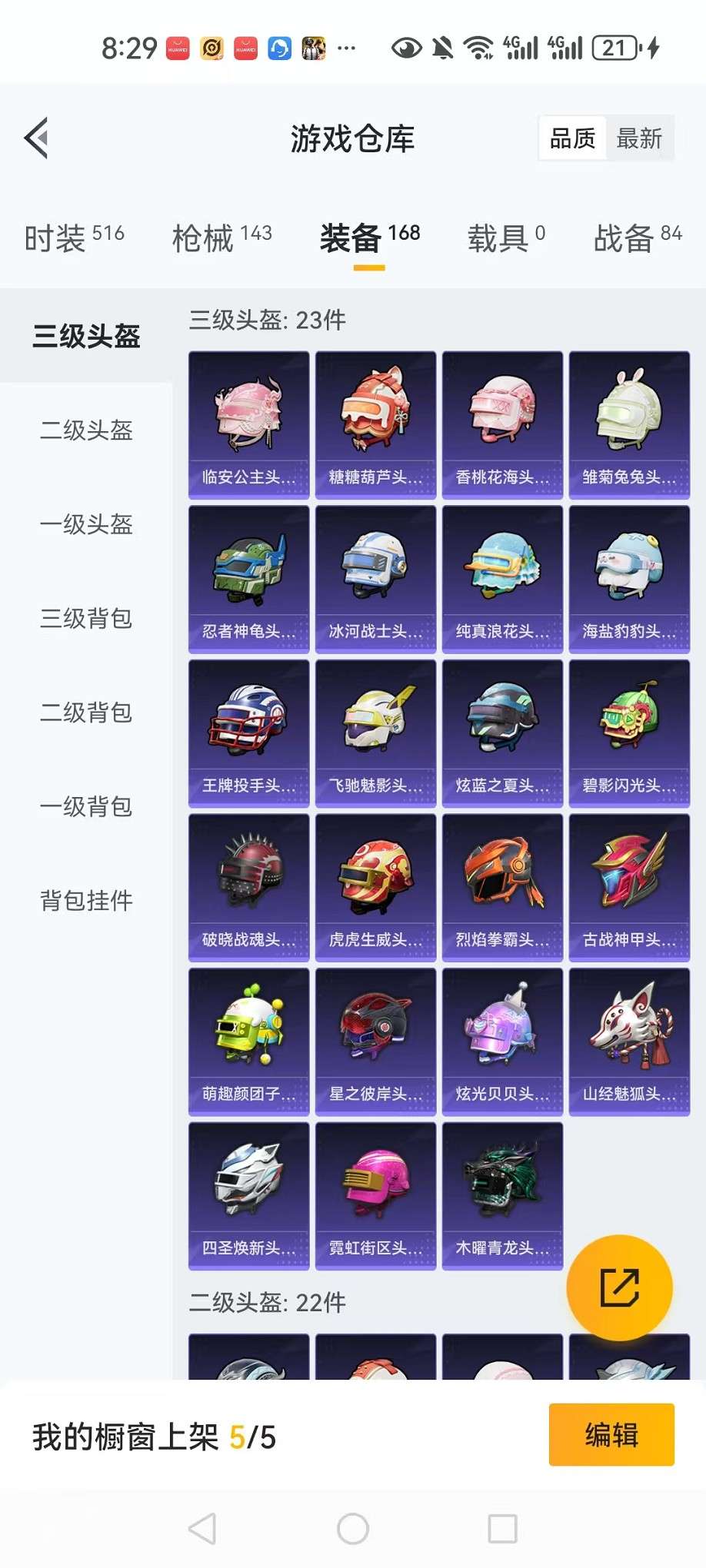Open the 古战神甲 helmet item
The height and width of the screenshot is (1568, 706).
(x=629, y=888)
